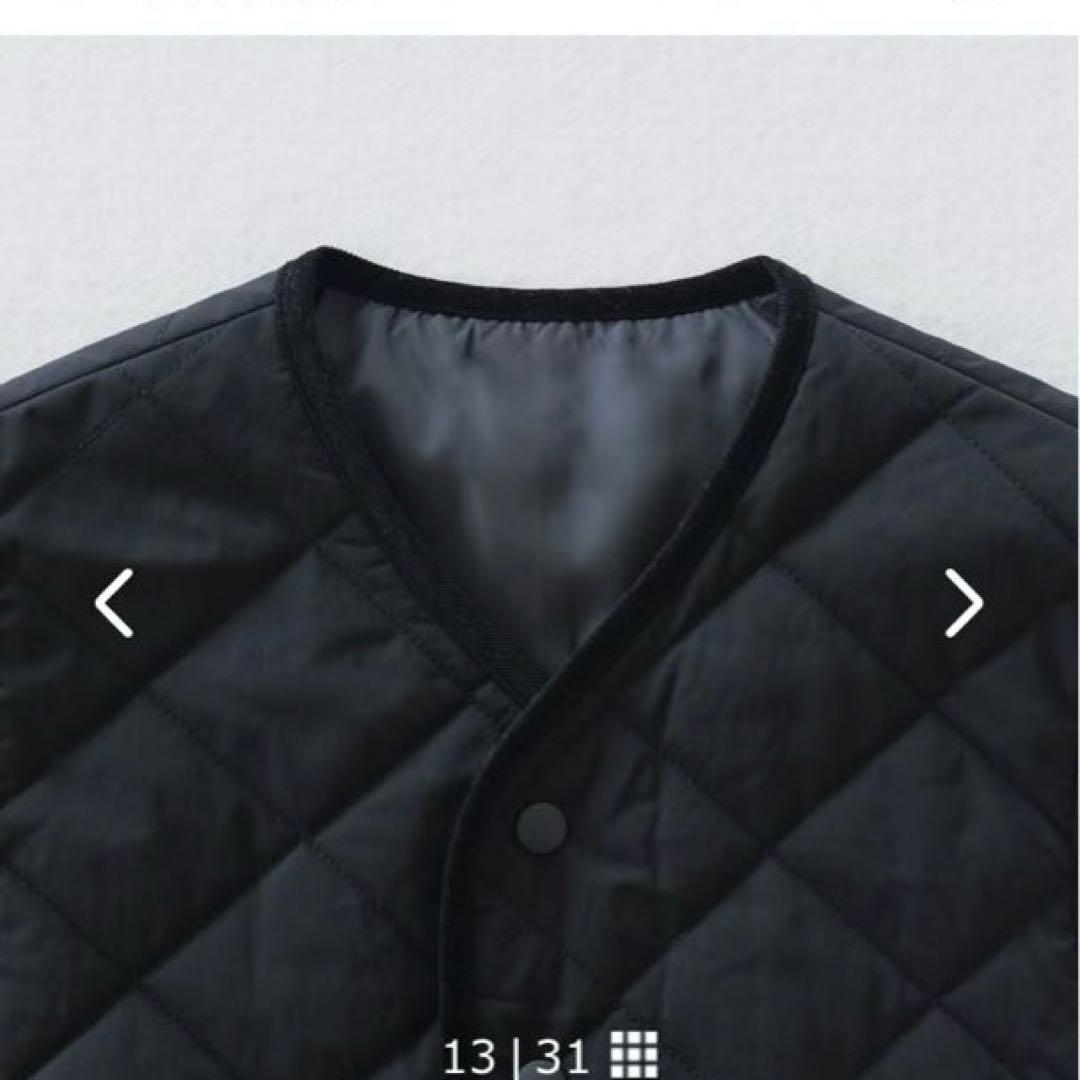Open the photo grid overview
1080x1080 pixels.
tap(634, 1053)
